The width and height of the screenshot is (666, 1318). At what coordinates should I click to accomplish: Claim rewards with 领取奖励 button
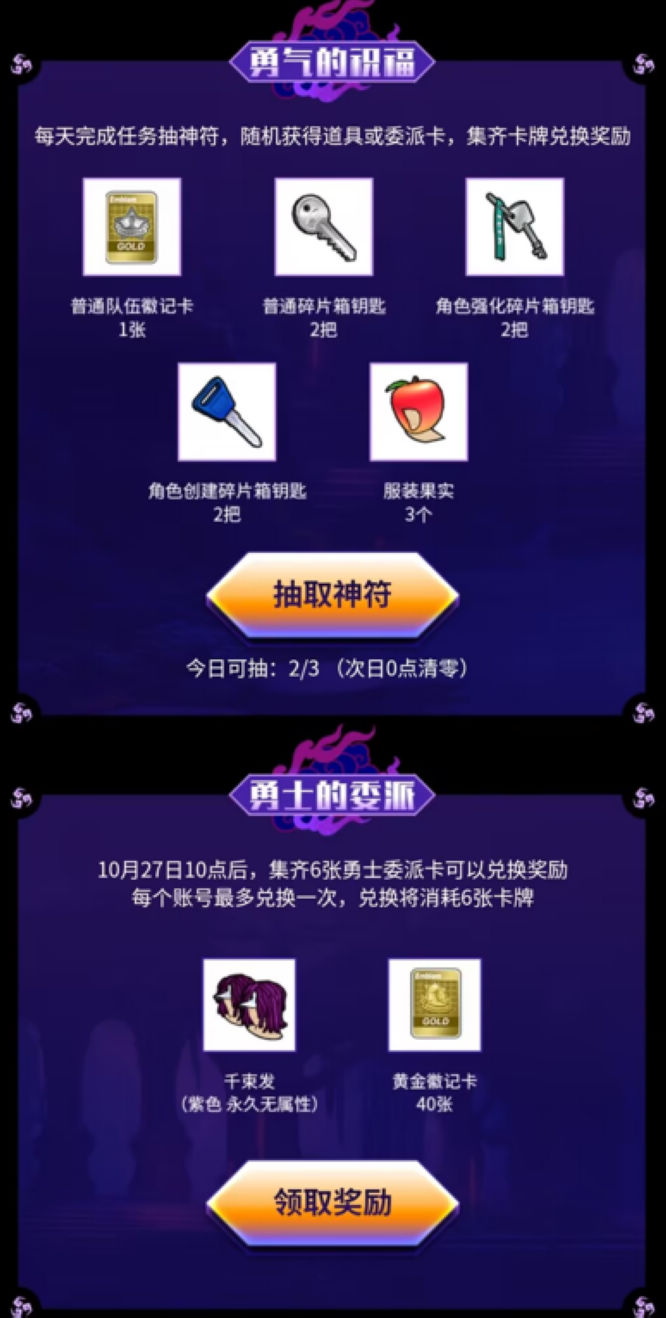(332, 1202)
